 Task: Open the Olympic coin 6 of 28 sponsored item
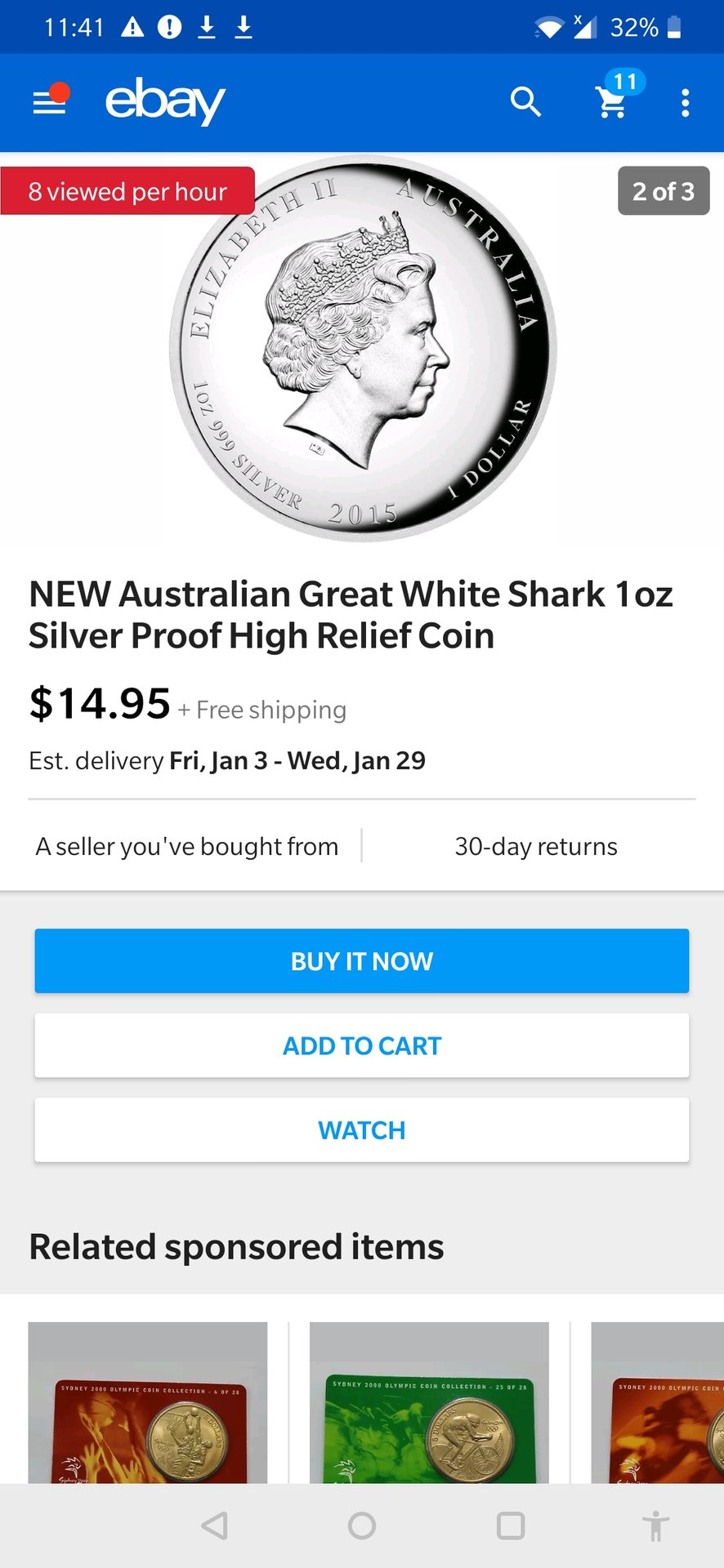tap(148, 1403)
